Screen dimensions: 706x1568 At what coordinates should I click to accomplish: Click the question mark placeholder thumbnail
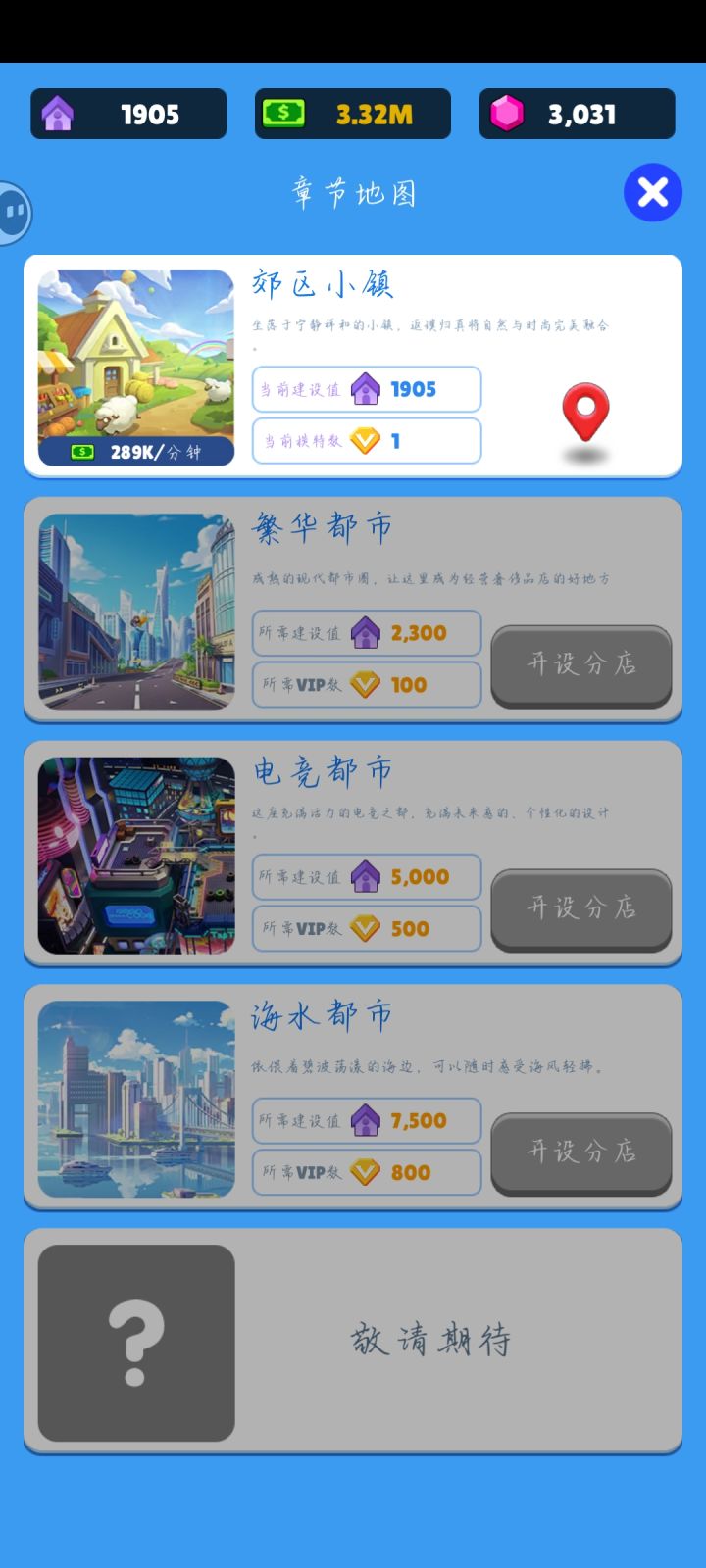(136, 1341)
